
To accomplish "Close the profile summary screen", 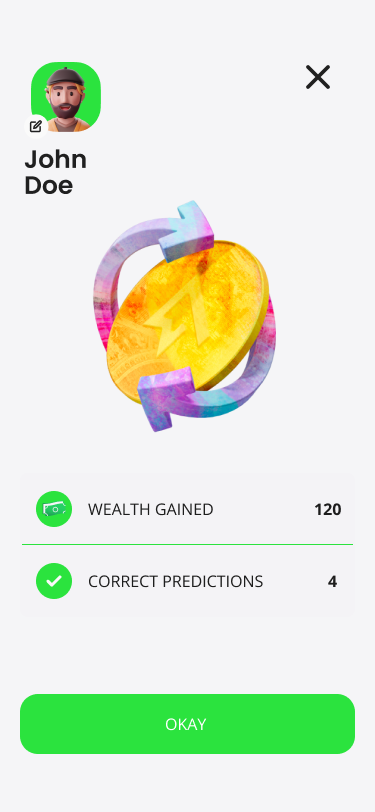I will (x=318, y=77).
